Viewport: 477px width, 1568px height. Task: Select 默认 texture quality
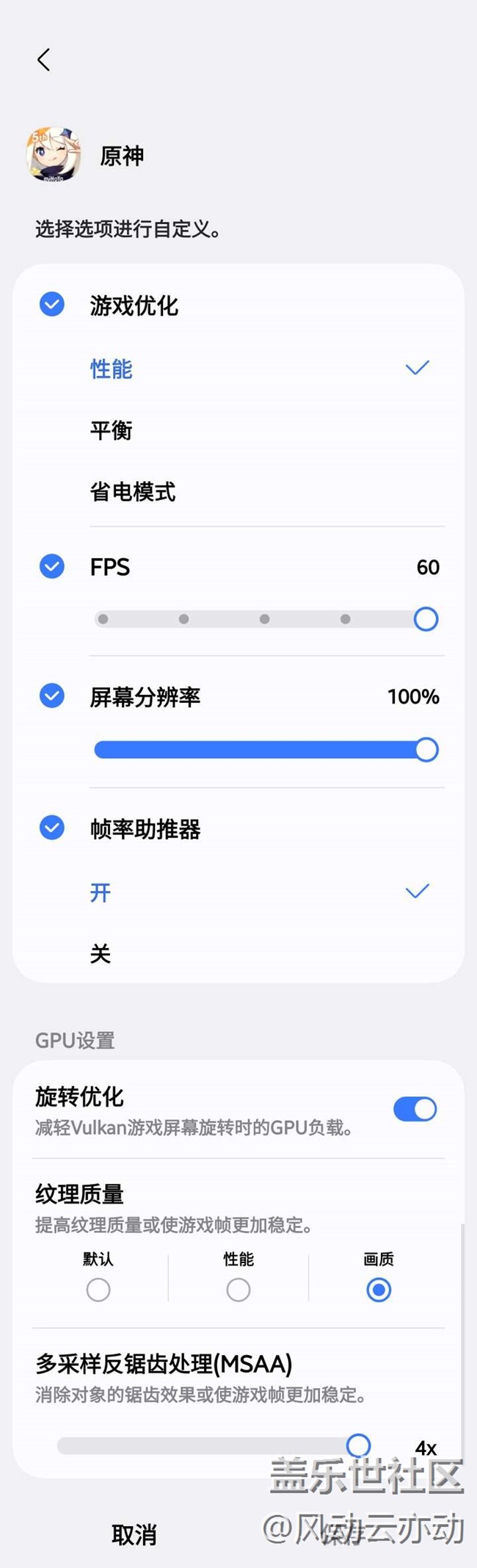(x=98, y=1290)
